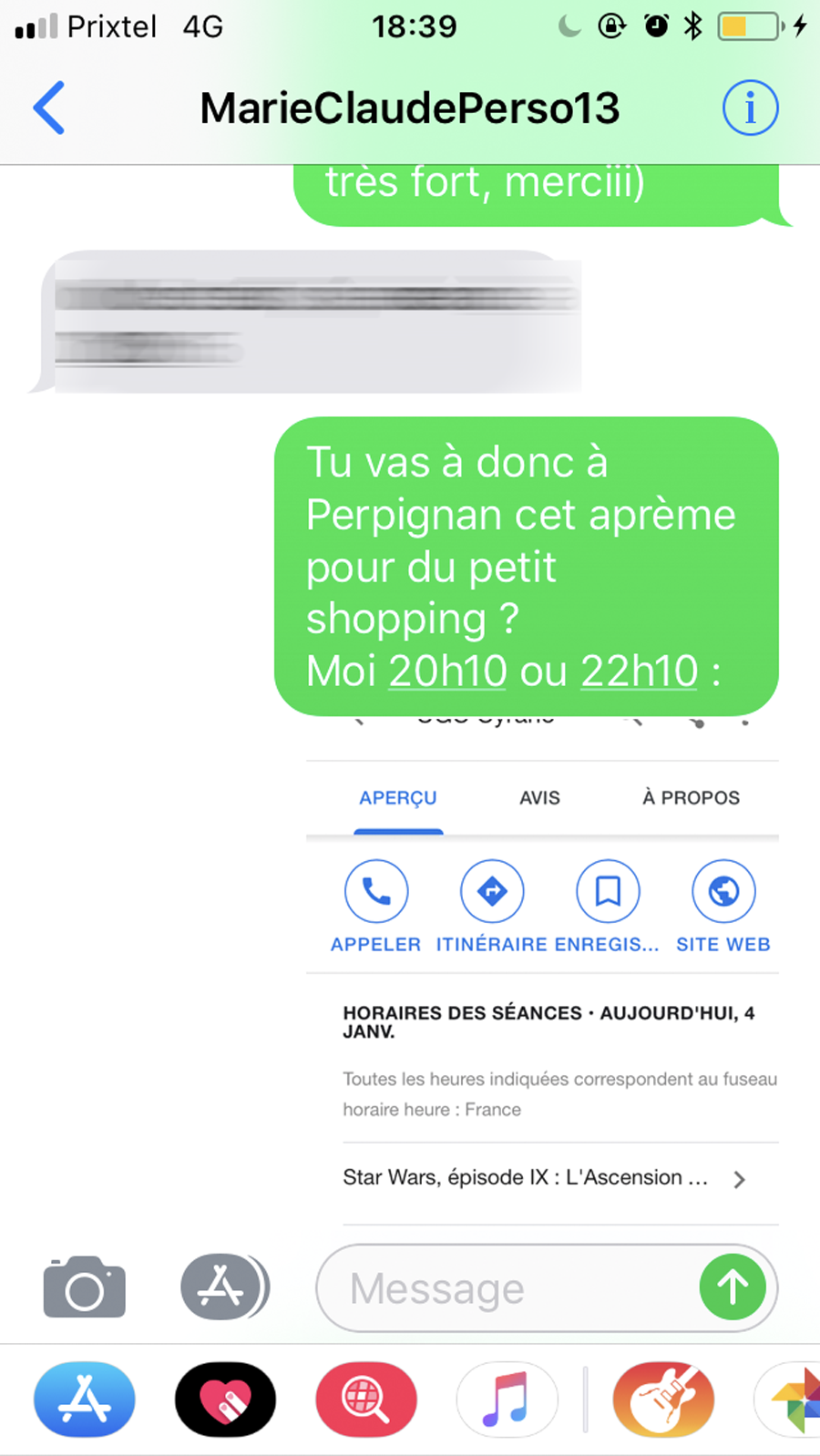Open the #images search app

[366, 1399]
